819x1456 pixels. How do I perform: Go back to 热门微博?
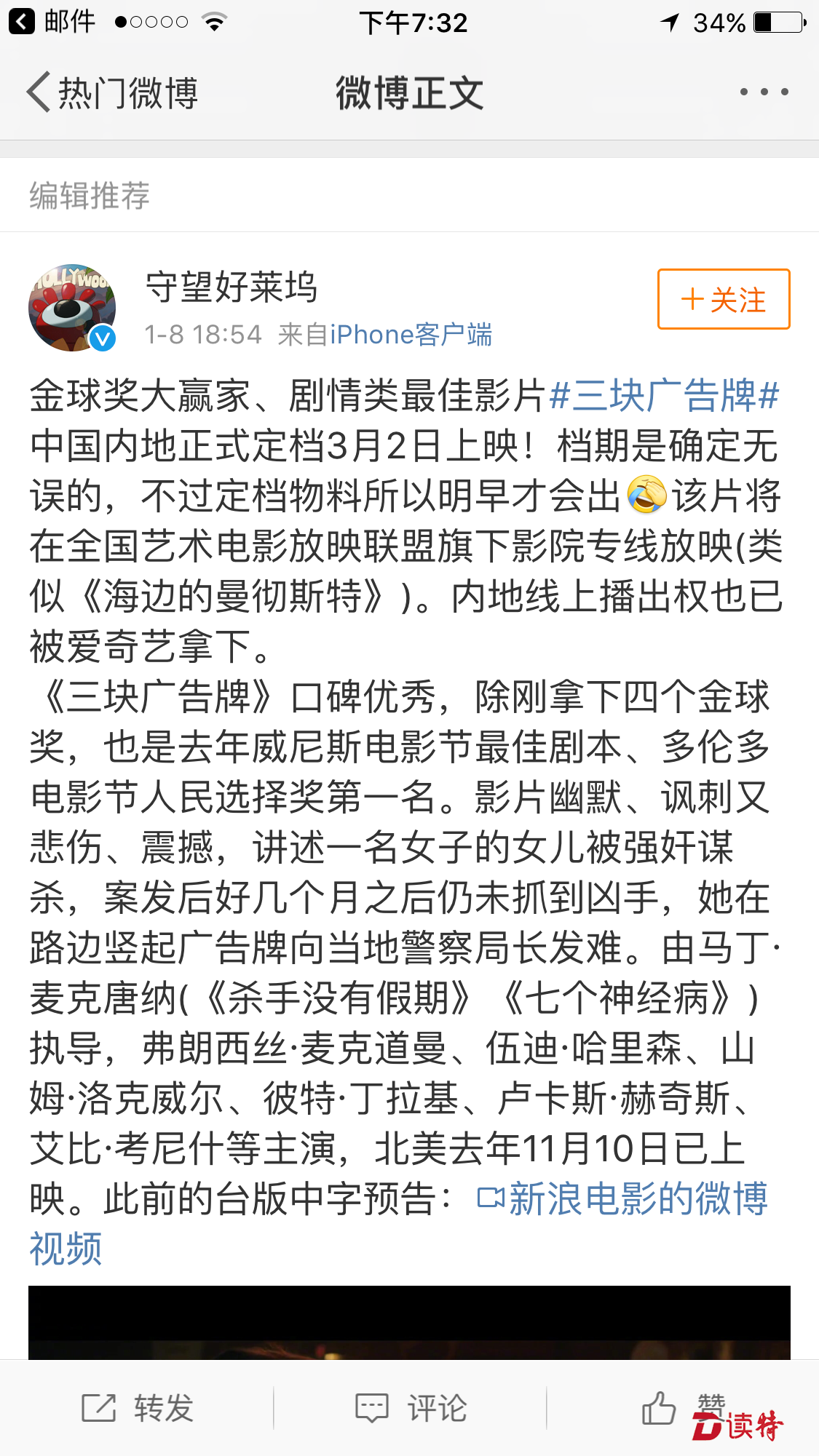point(113,93)
